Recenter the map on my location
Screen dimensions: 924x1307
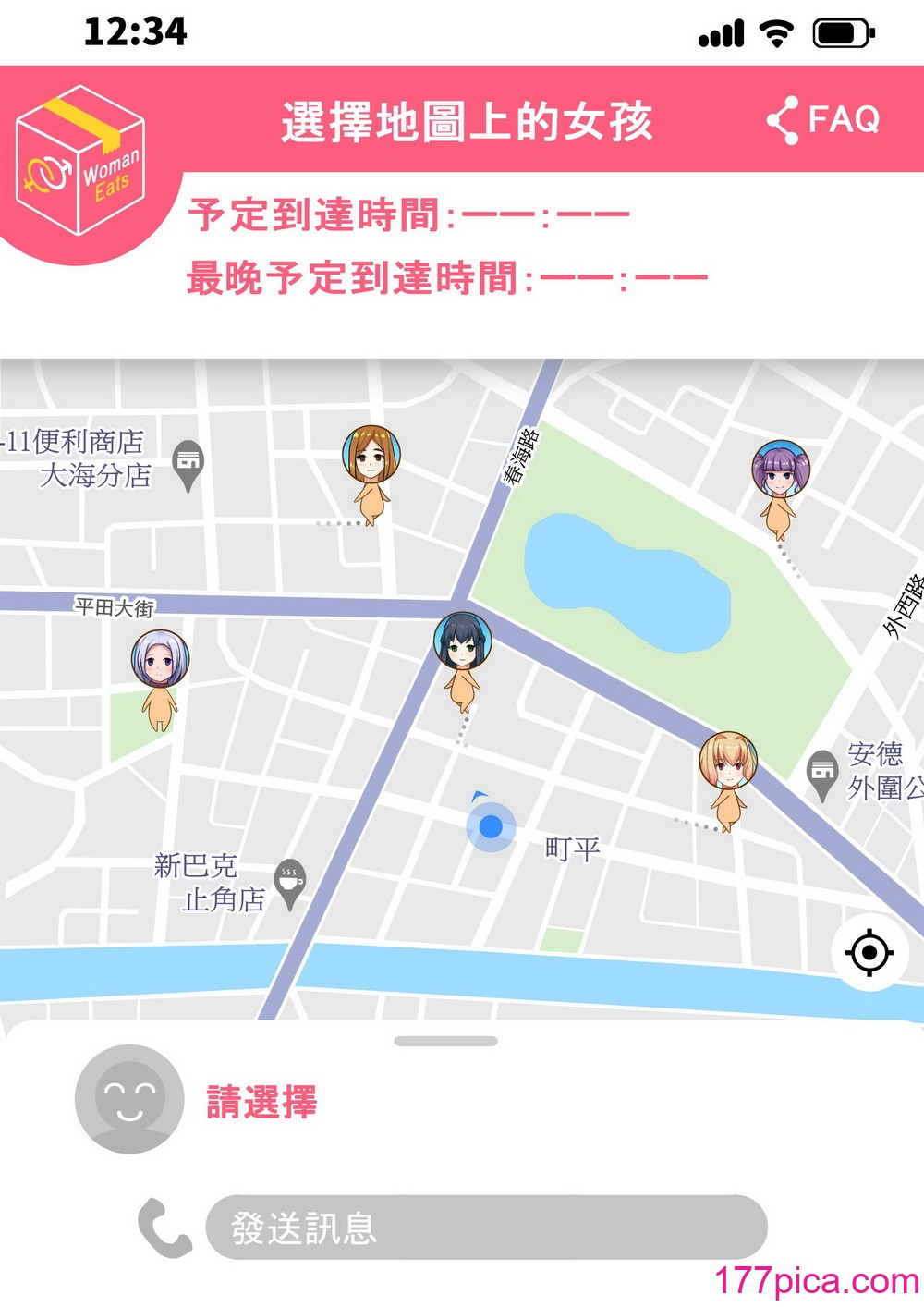tap(869, 953)
